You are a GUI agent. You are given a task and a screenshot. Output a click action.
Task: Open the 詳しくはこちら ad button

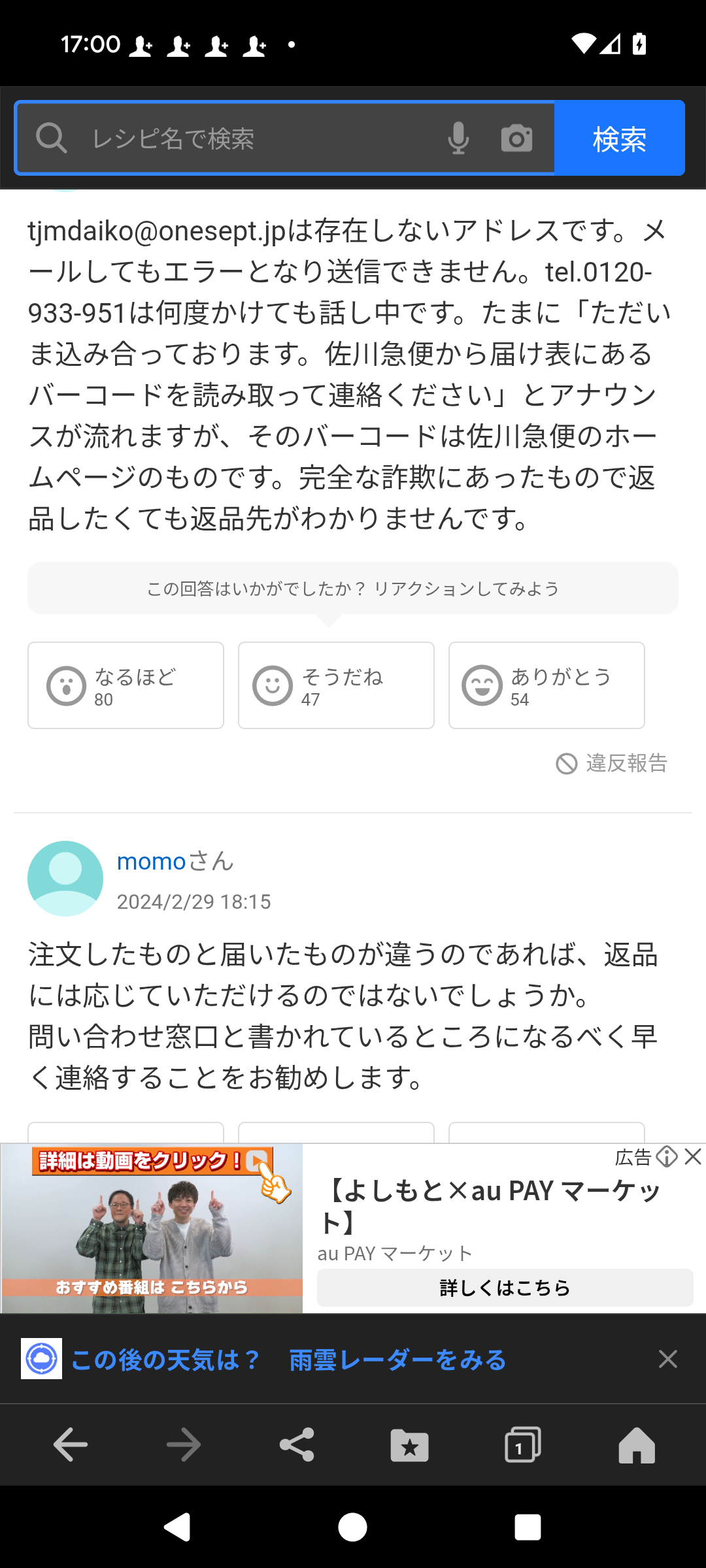click(x=505, y=1288)
